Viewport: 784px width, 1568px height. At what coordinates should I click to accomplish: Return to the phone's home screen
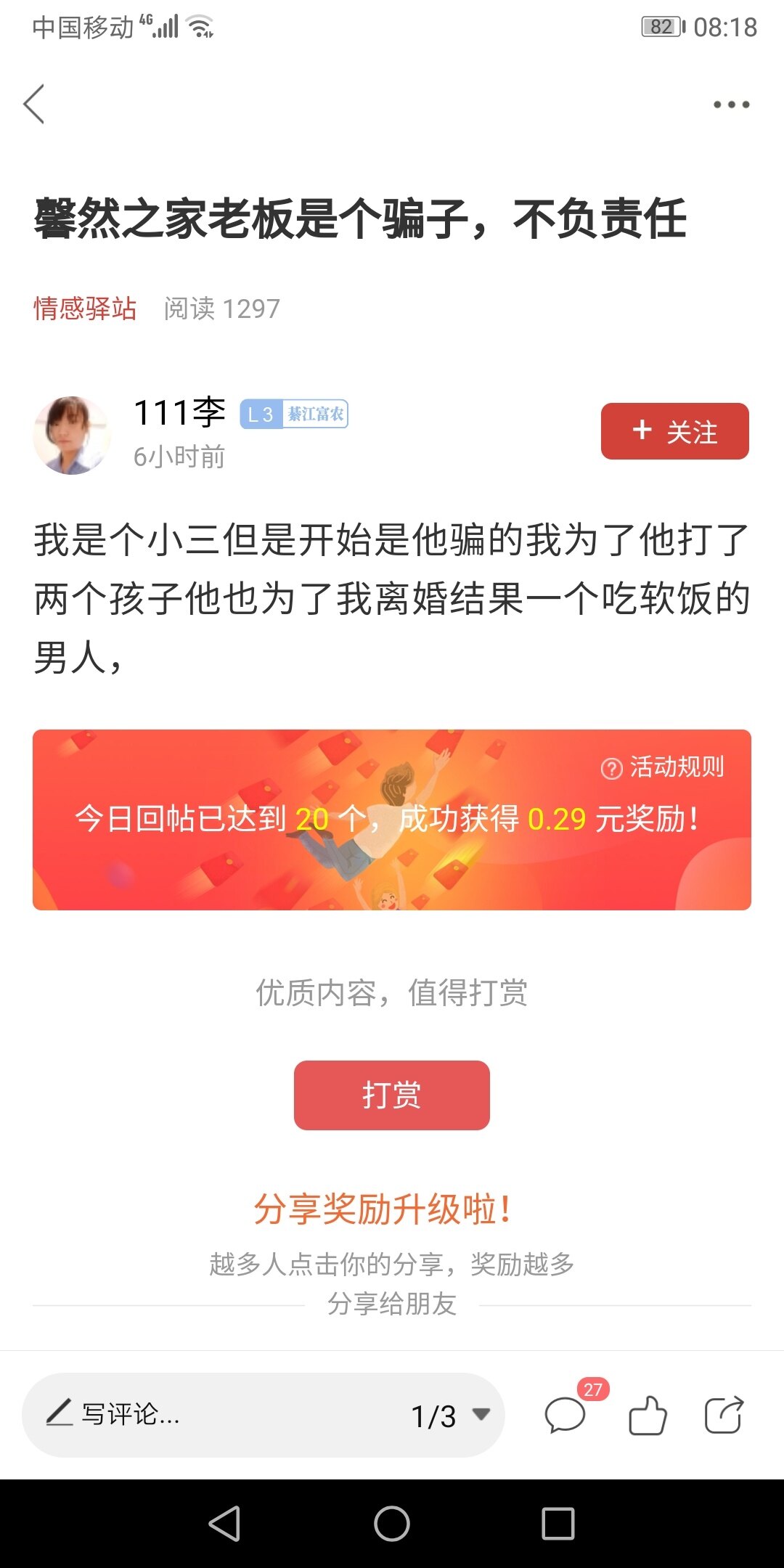click(392, 1523)
